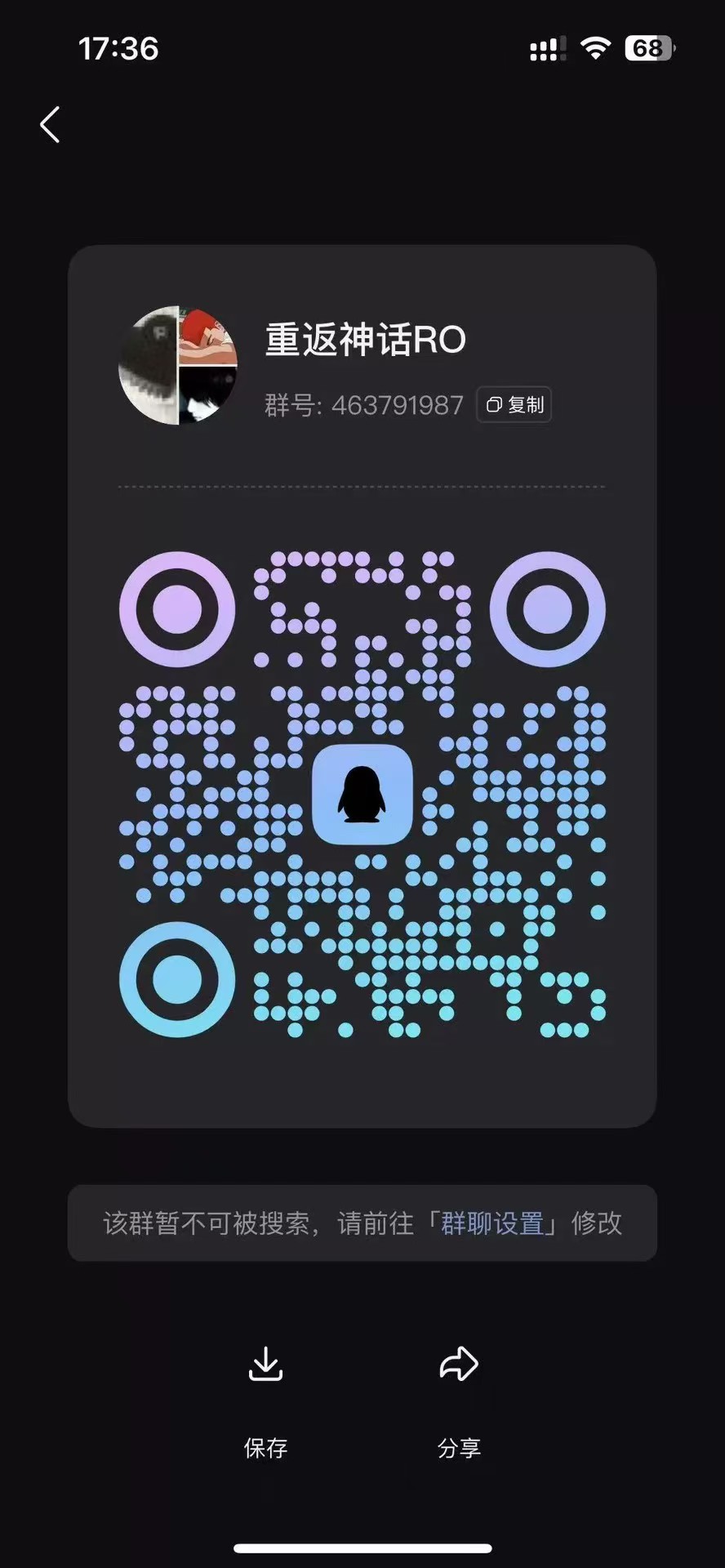Tap the group avatar thumbnail
Viewport: 725px width, 1568px height.
(x=177, y=363)
